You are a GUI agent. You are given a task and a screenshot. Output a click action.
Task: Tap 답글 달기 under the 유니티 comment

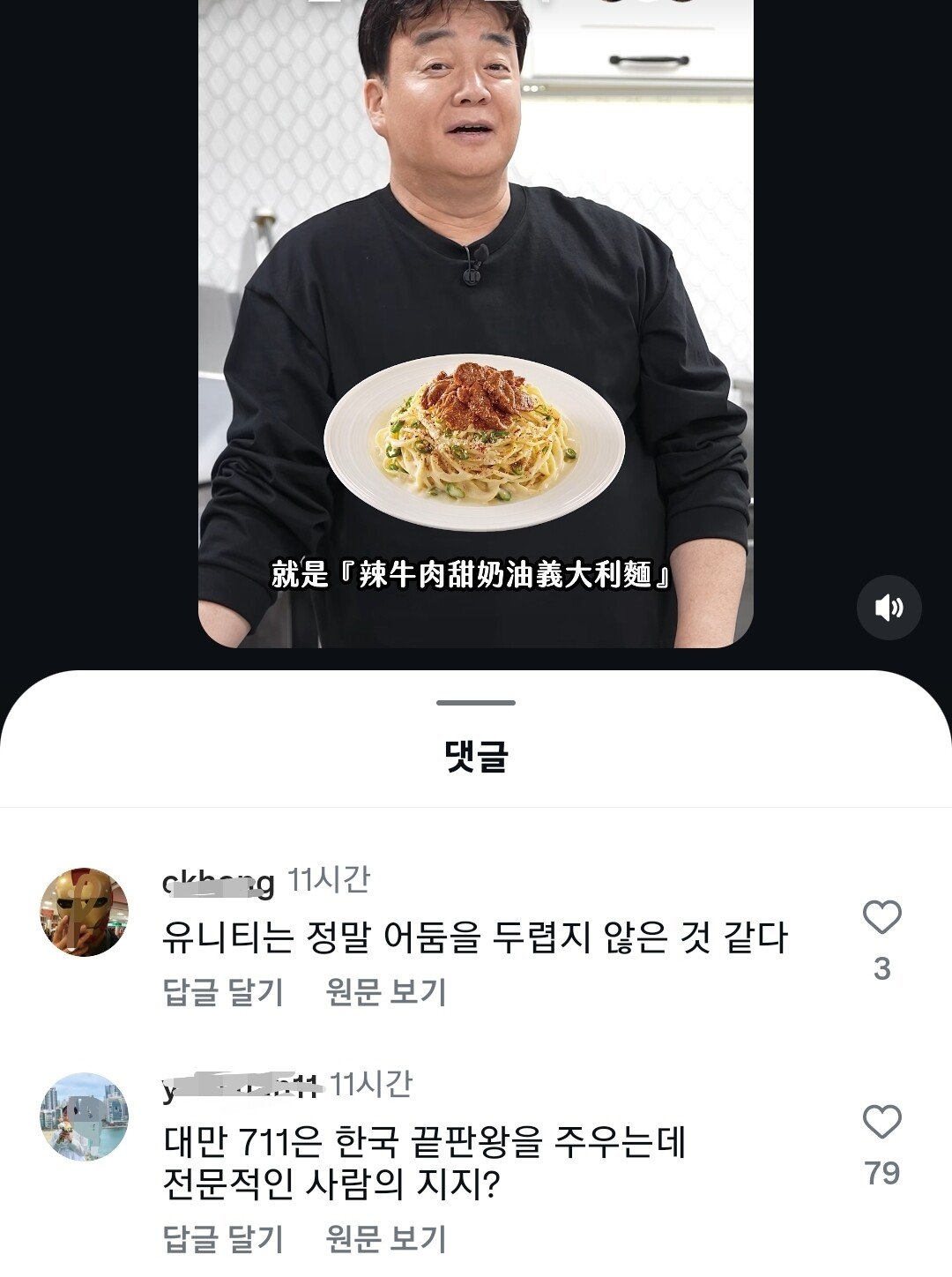point(223,992)
